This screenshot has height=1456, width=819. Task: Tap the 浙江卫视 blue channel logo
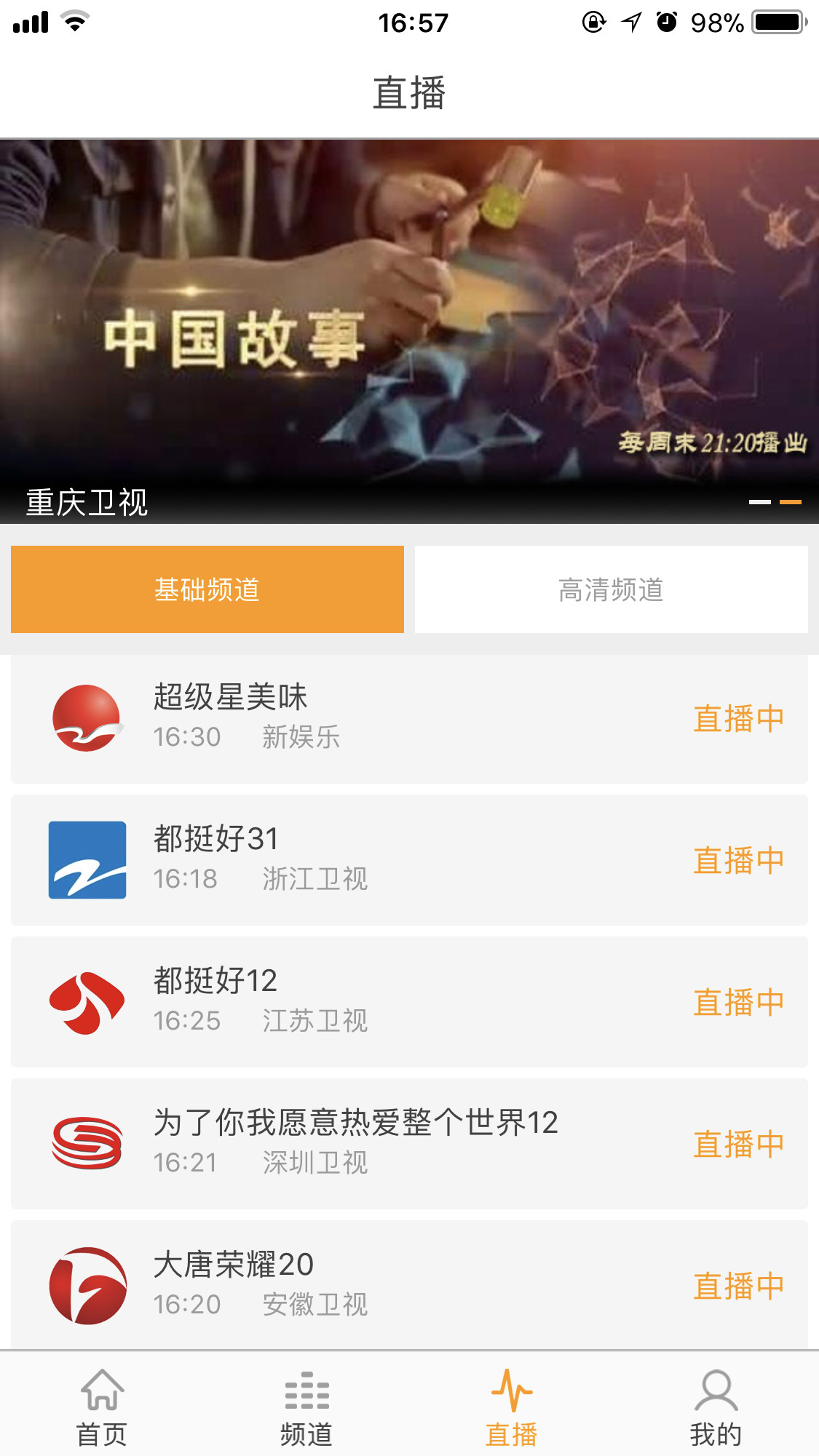point(87,861)
